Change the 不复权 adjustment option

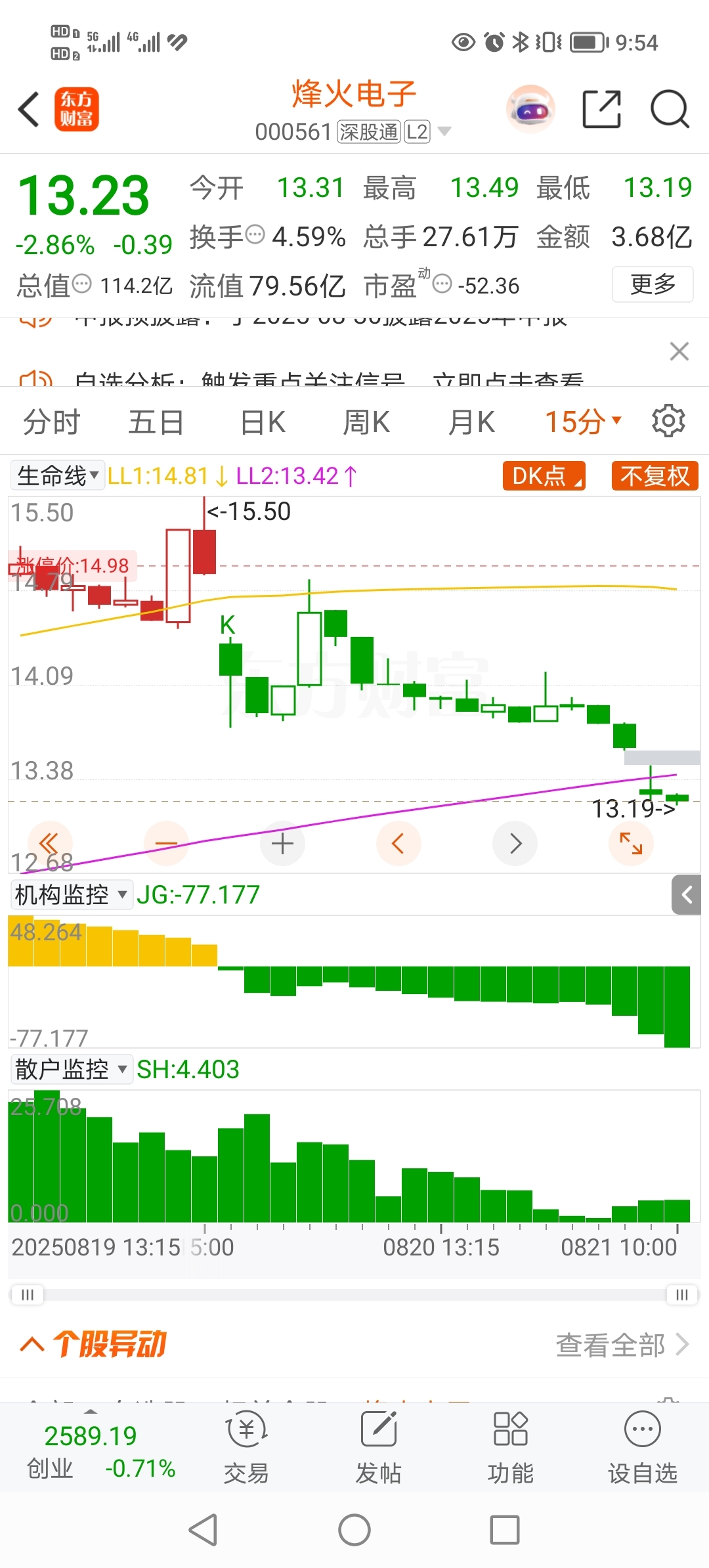(x=655, y=476)
